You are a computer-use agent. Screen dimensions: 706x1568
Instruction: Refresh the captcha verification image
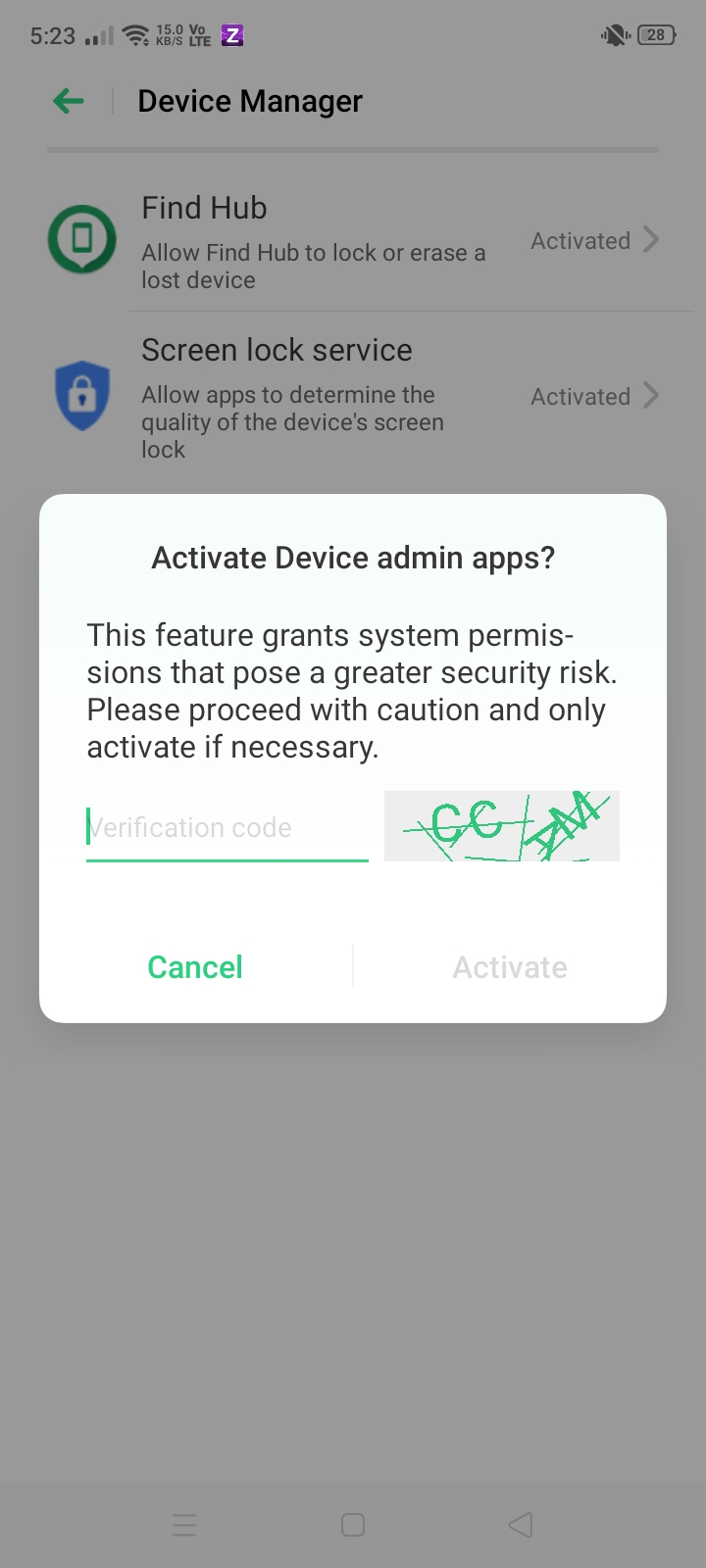[x=502, y=826]
